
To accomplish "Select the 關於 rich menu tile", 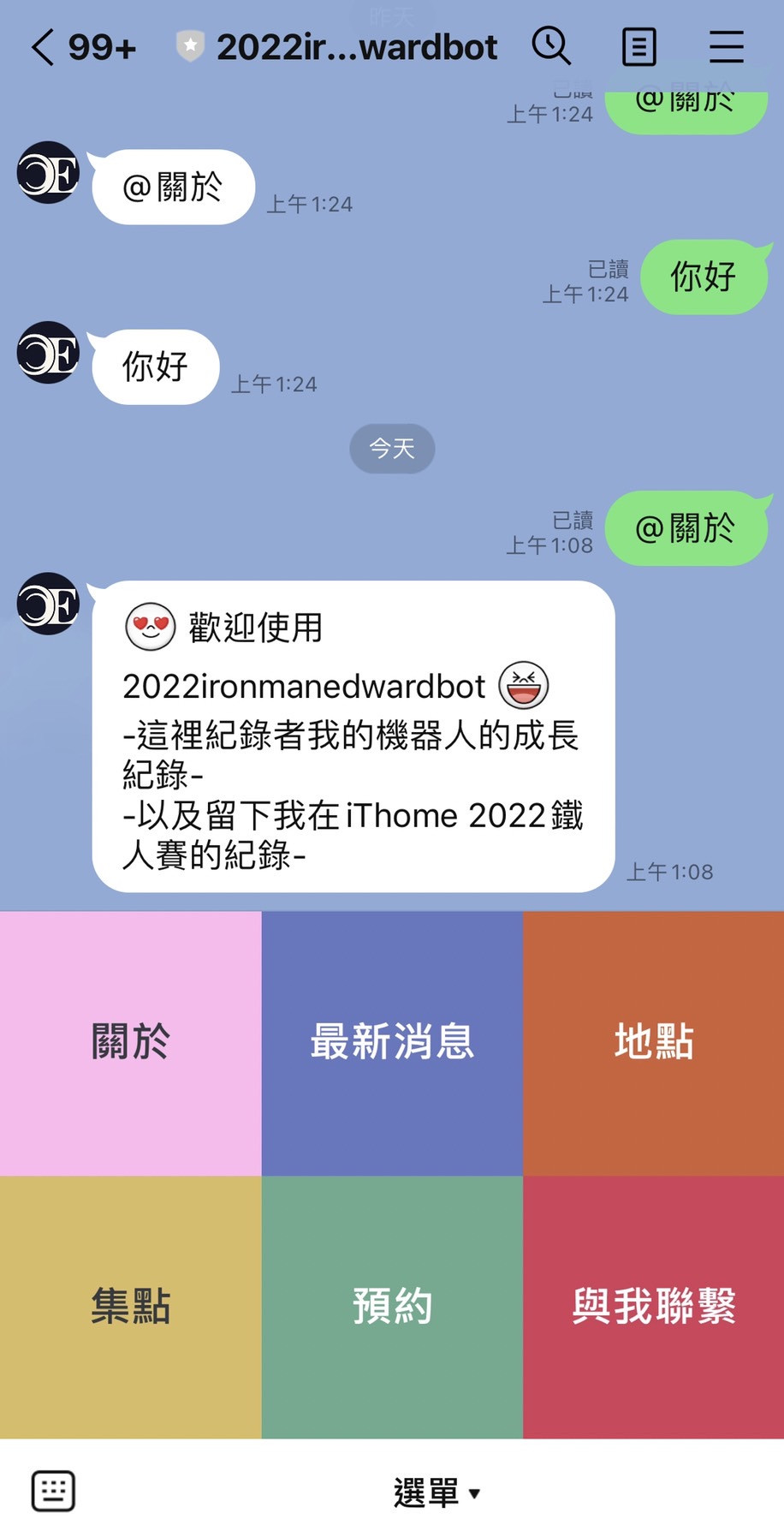I will coord(130,1043).
